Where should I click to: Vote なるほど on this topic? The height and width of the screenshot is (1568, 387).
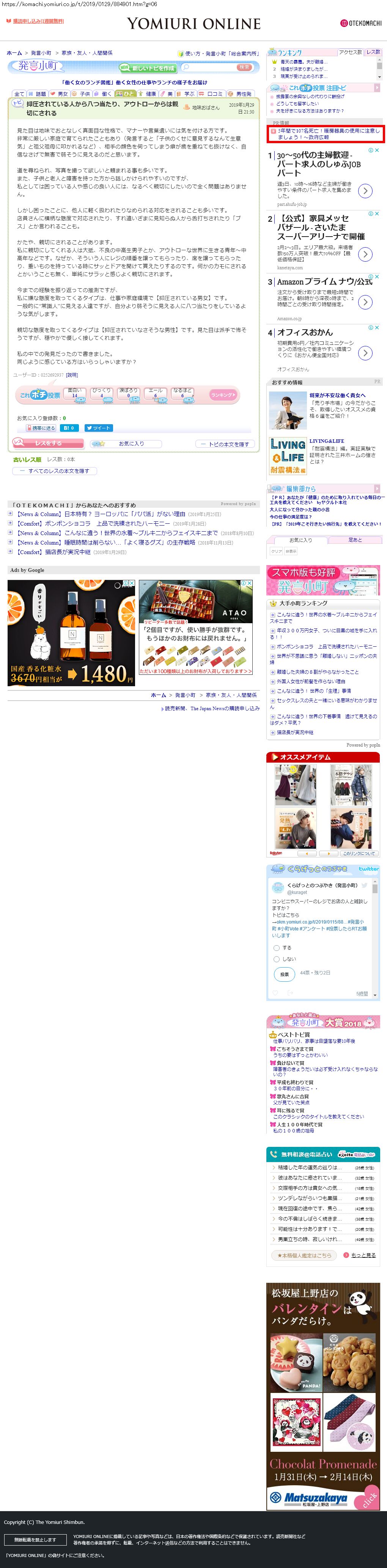point(182,393)
